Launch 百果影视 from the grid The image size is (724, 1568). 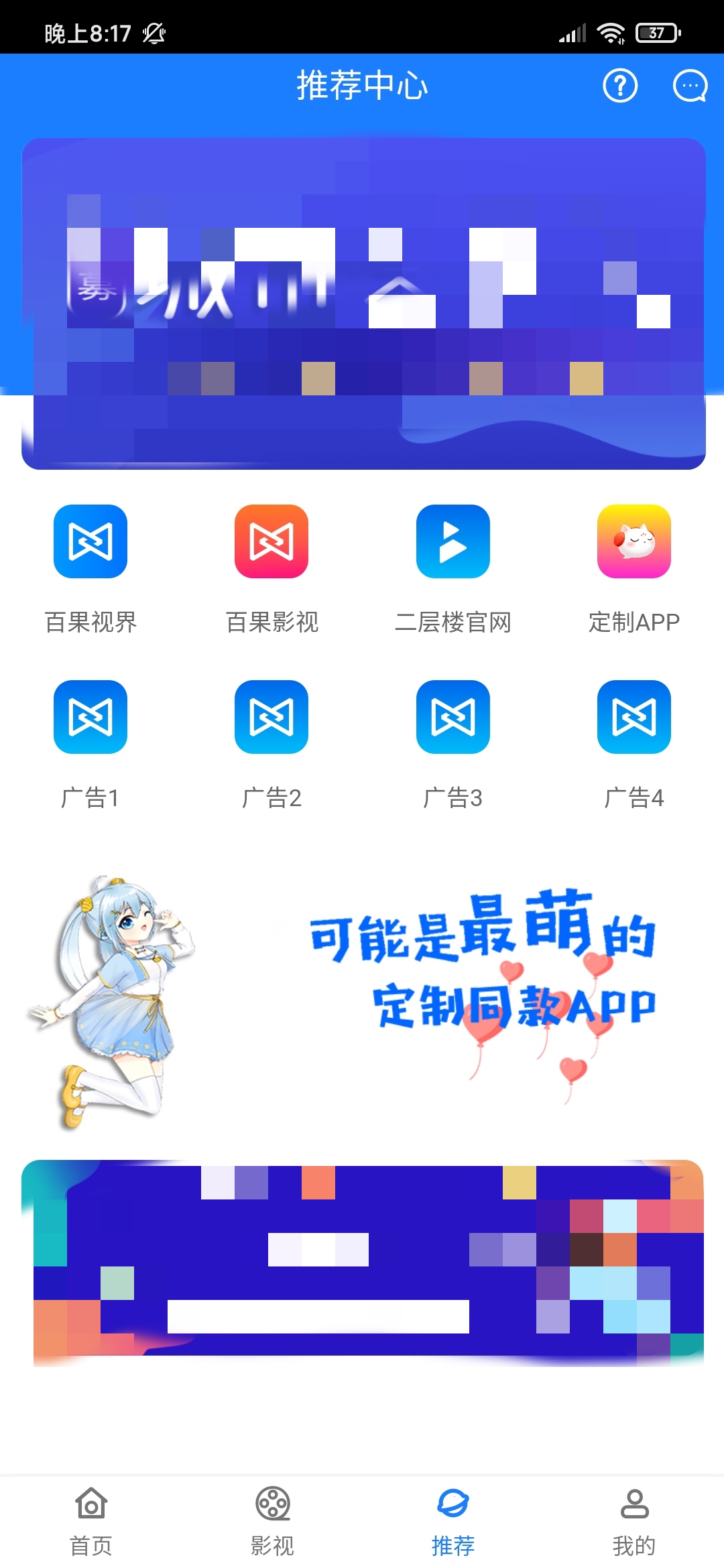pyautogui.click(x=271, y=541)
